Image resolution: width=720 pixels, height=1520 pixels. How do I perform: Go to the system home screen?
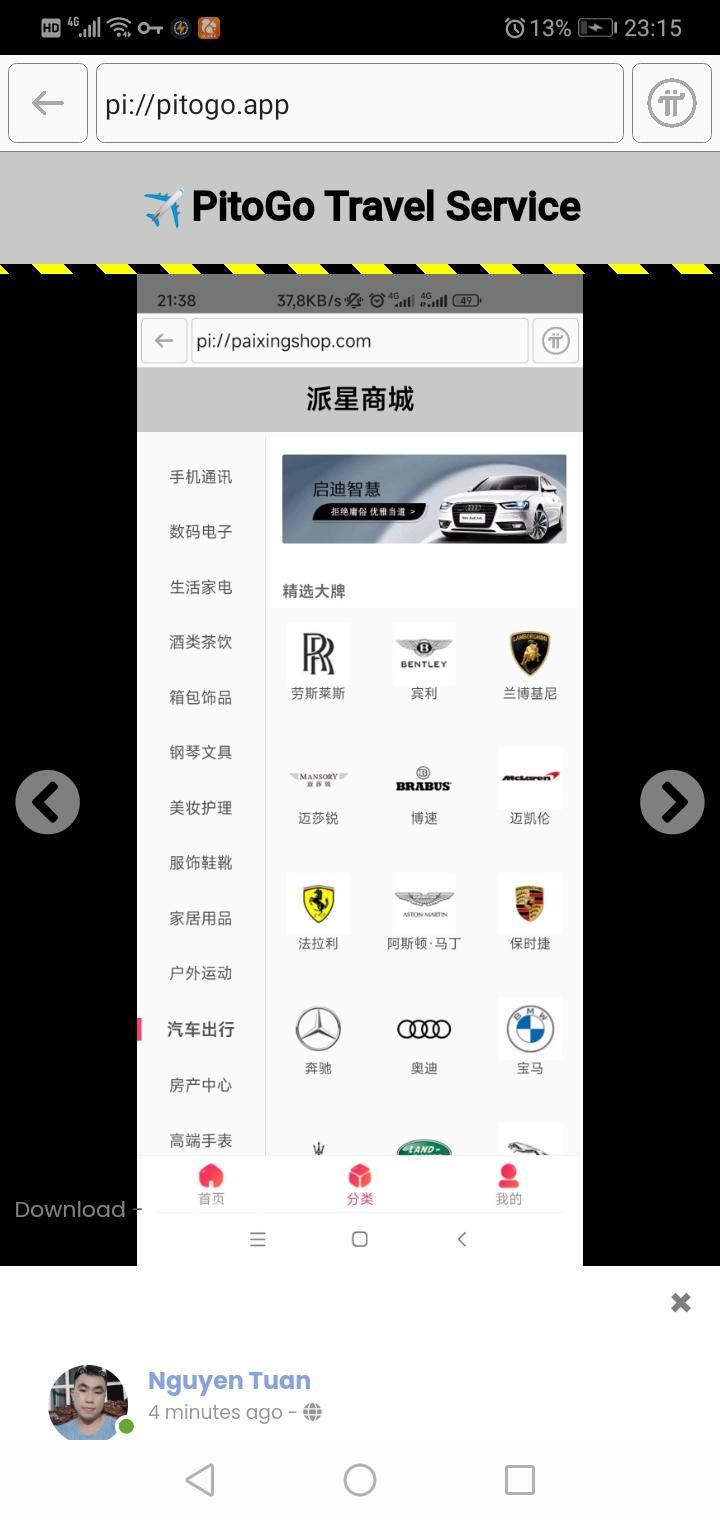[x=360, y=1480]
